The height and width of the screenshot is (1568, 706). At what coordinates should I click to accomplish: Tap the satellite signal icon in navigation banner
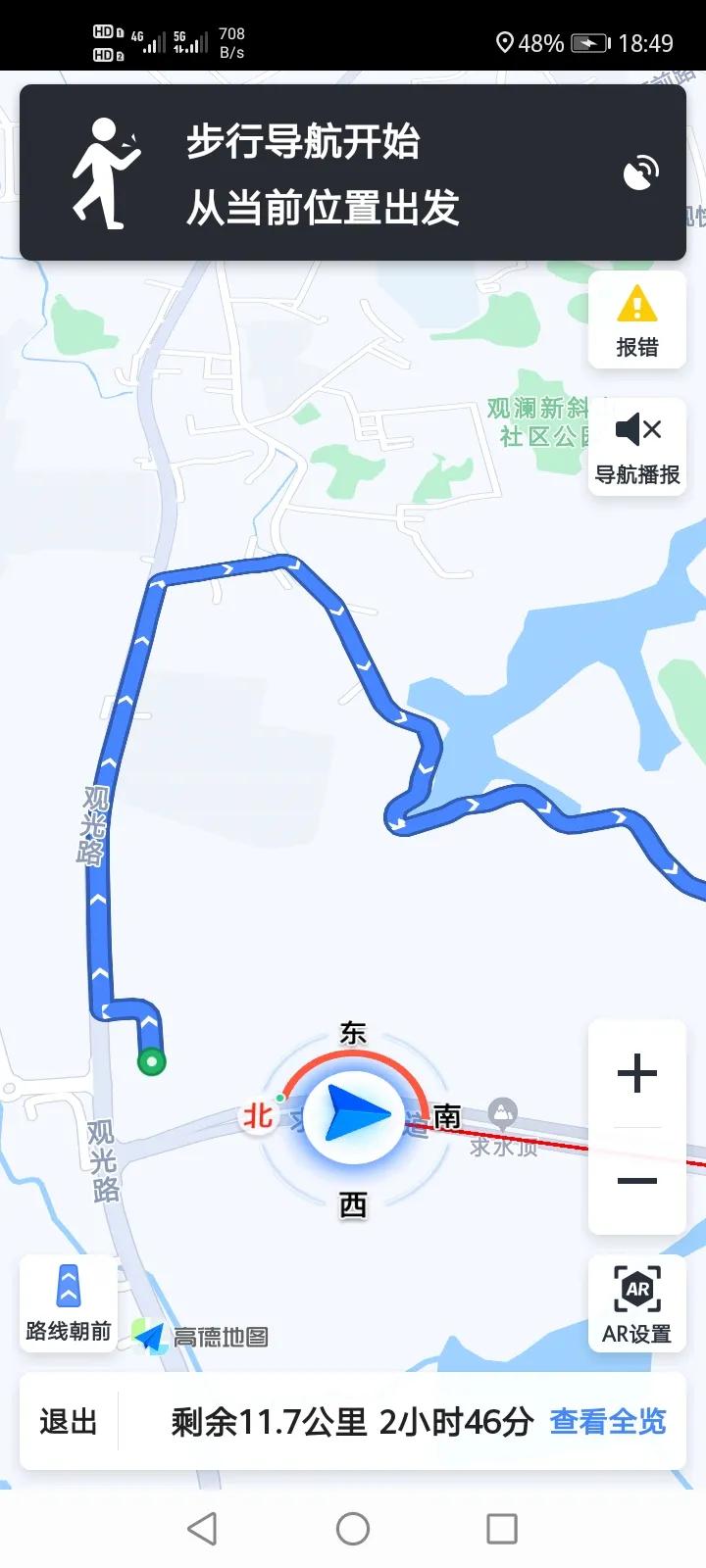click(x=641, y=173)
